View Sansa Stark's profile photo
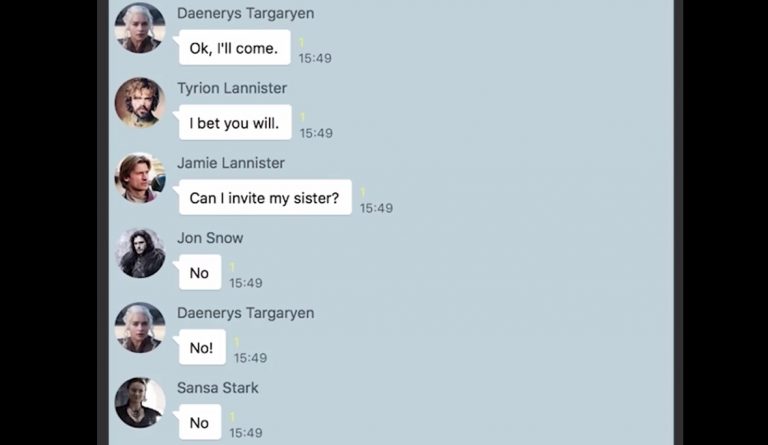Screen dimensions: 768x445 pyautogui.click(x=140, y=402)
